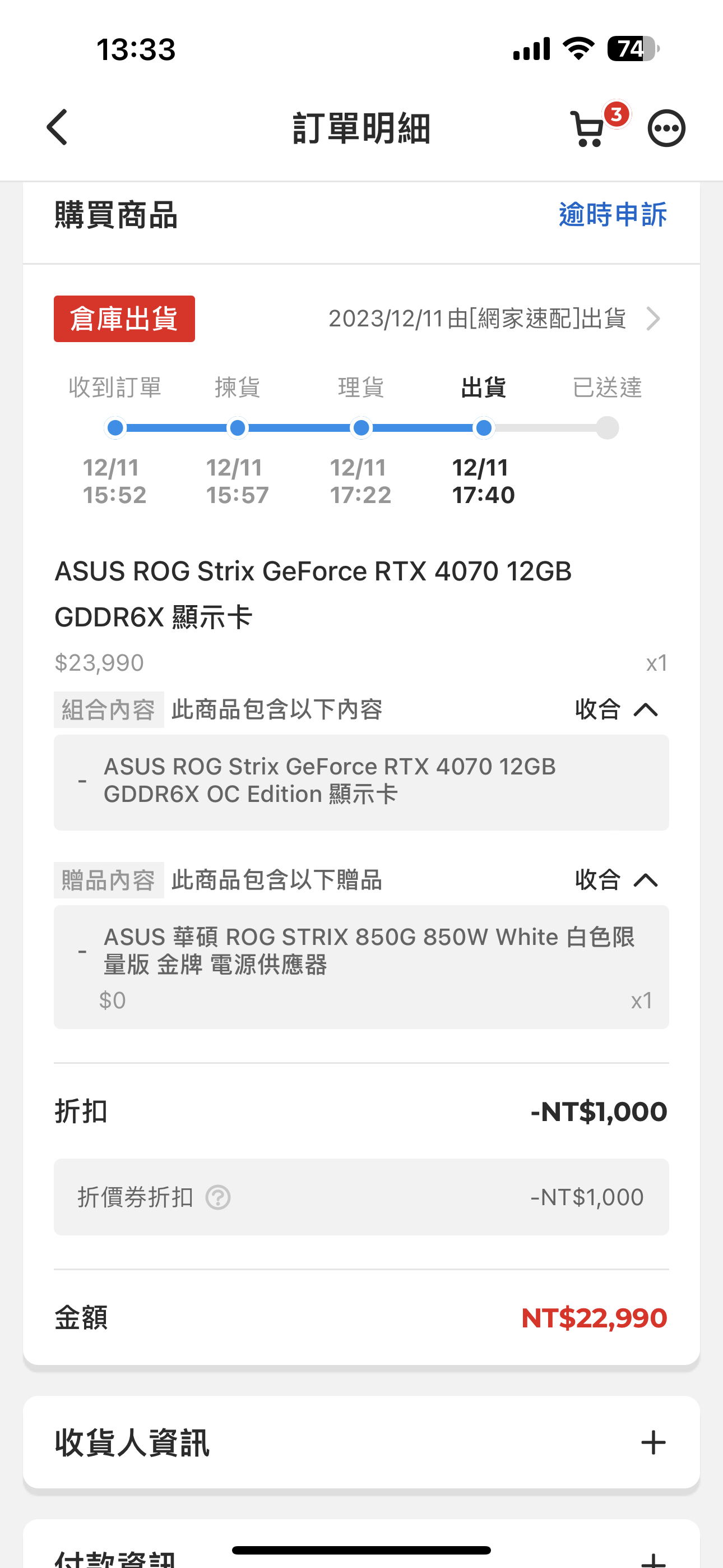This screenshot has height=1568, width=723.
Task: Open the more options menu
Action: point(666,128)
